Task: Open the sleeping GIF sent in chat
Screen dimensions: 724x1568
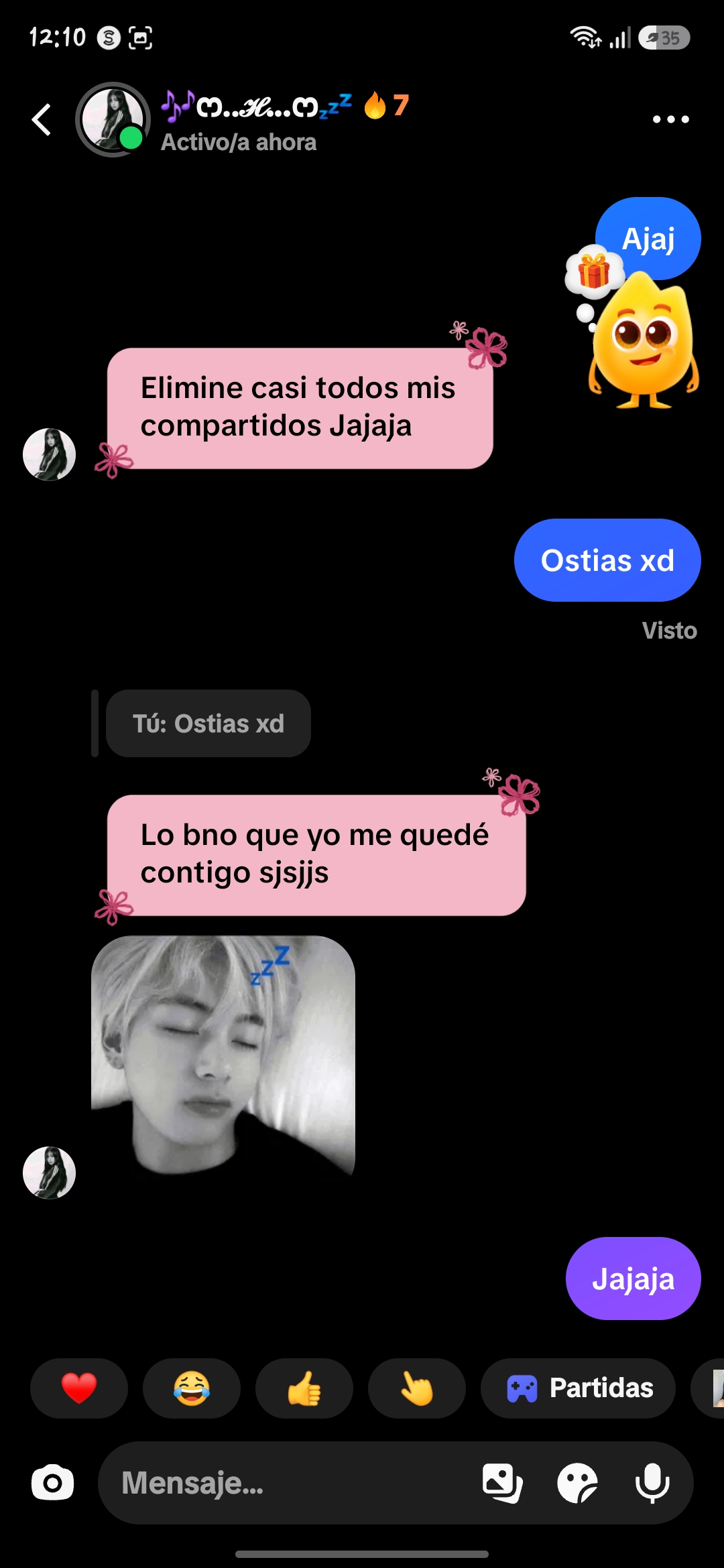Action: (223, 1056)
